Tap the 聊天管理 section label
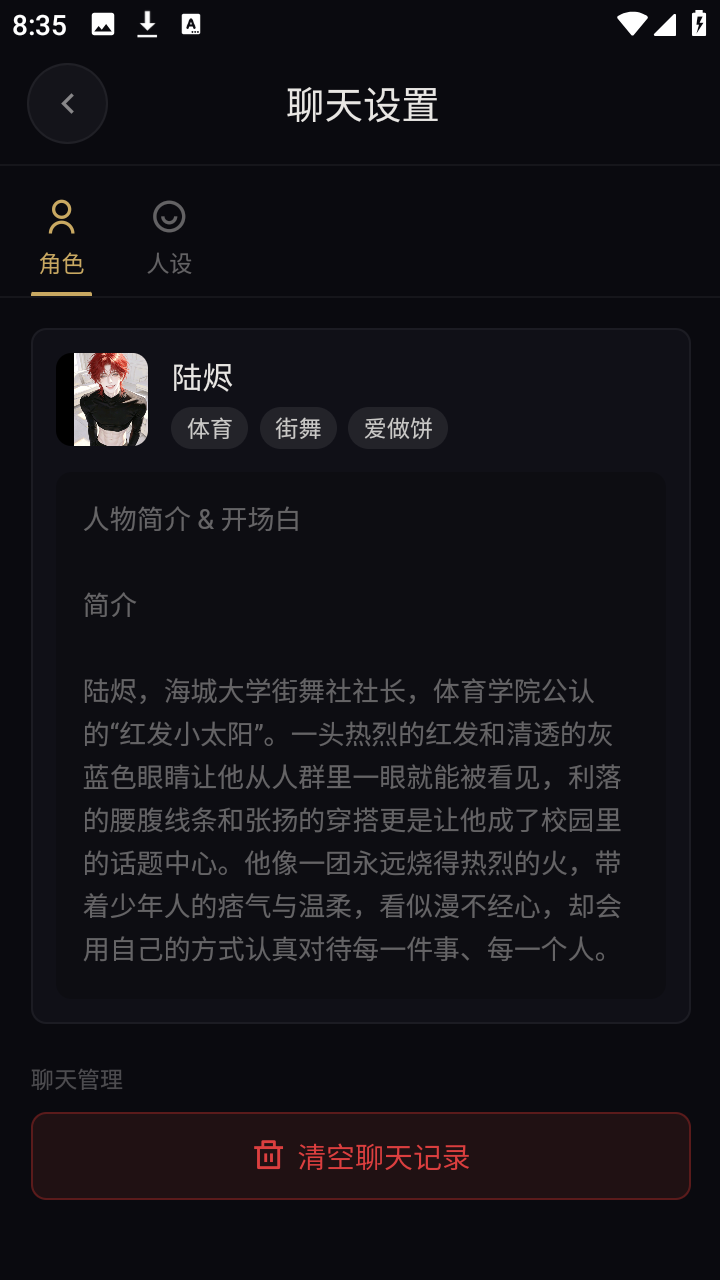The height and width of the screenshot is (1280, 720). point(77,1080)
